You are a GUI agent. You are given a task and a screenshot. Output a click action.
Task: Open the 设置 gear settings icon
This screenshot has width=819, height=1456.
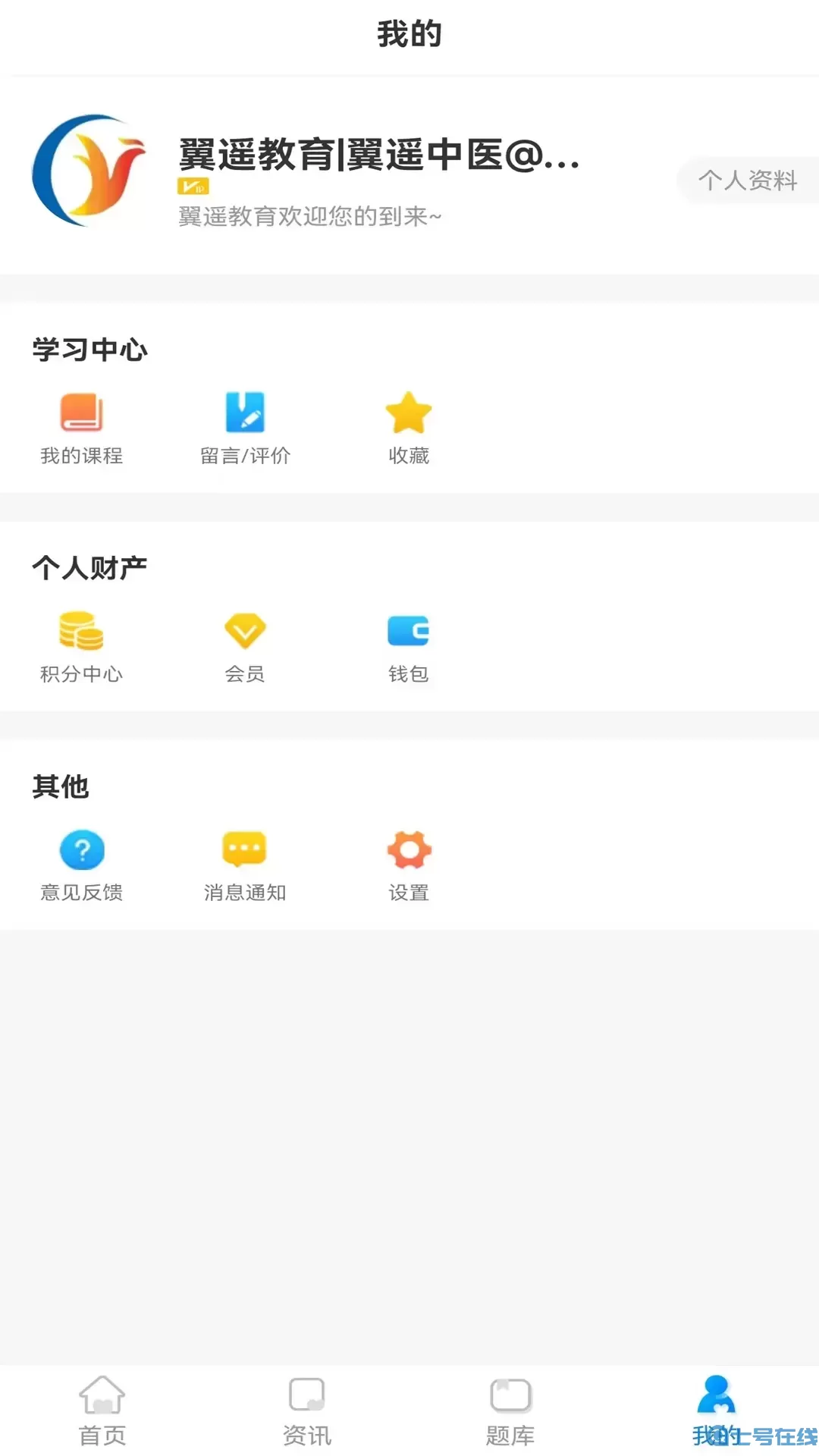tap(408, 849)
